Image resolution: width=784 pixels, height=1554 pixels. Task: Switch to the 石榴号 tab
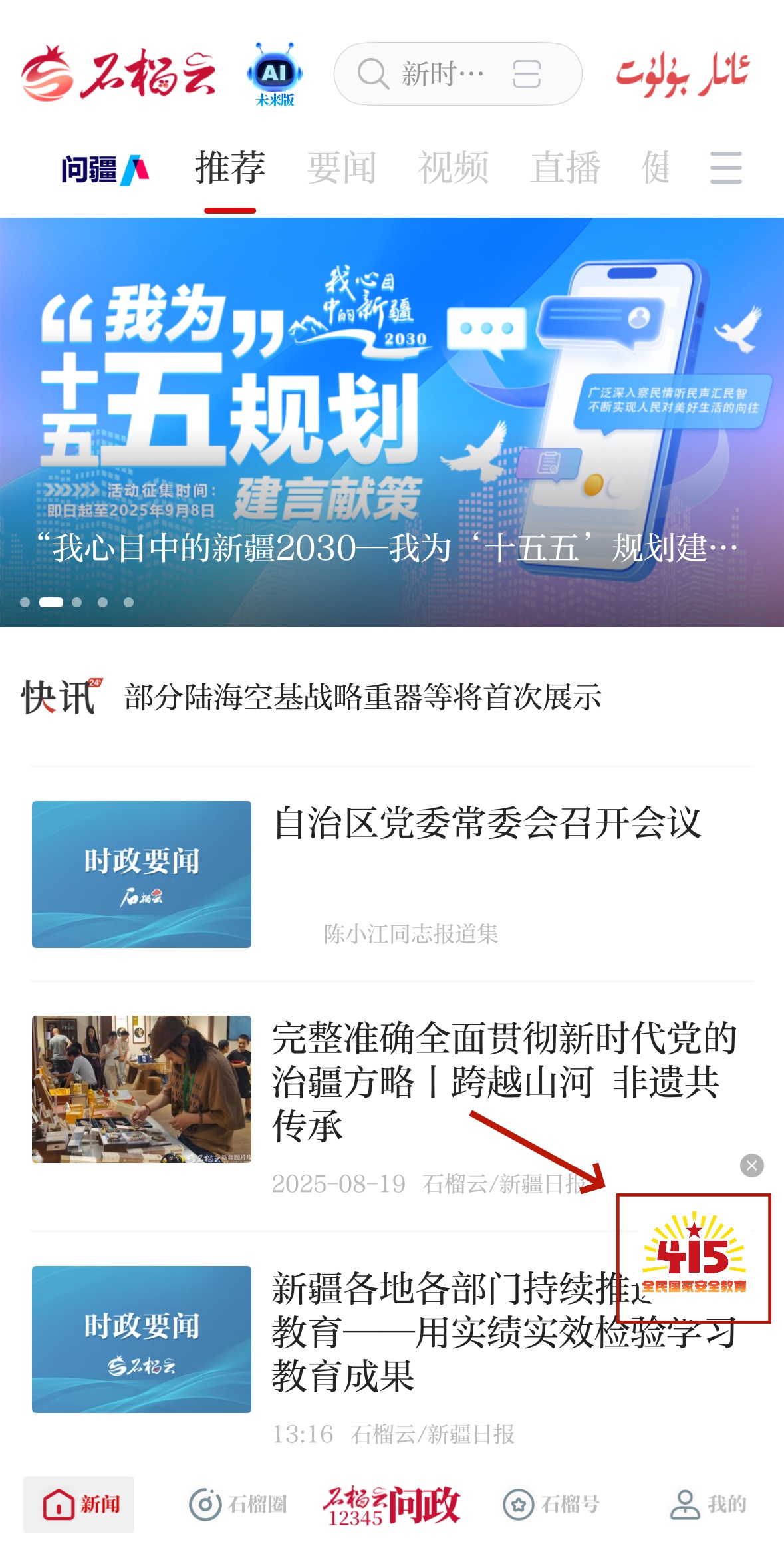point(551,1505)
